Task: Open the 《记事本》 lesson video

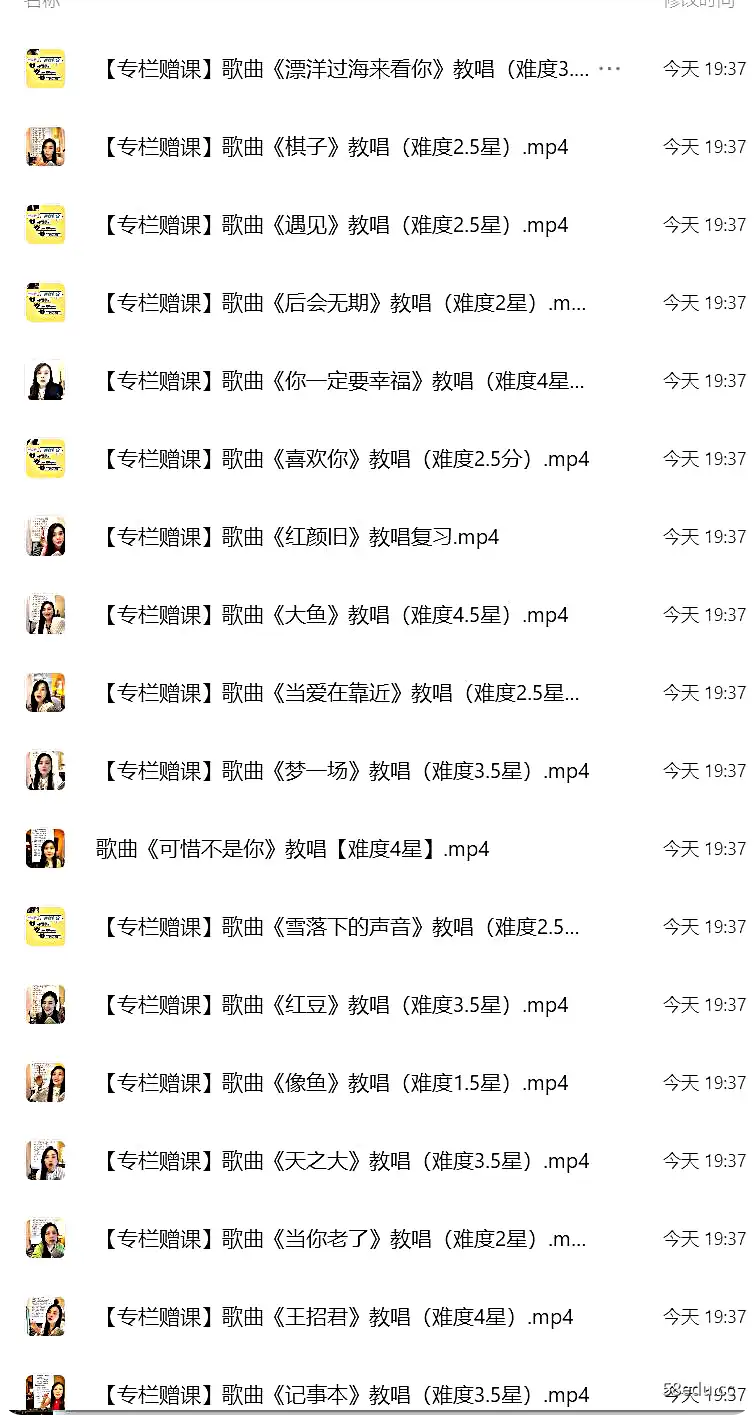Action: click(x=345, y=1393)
